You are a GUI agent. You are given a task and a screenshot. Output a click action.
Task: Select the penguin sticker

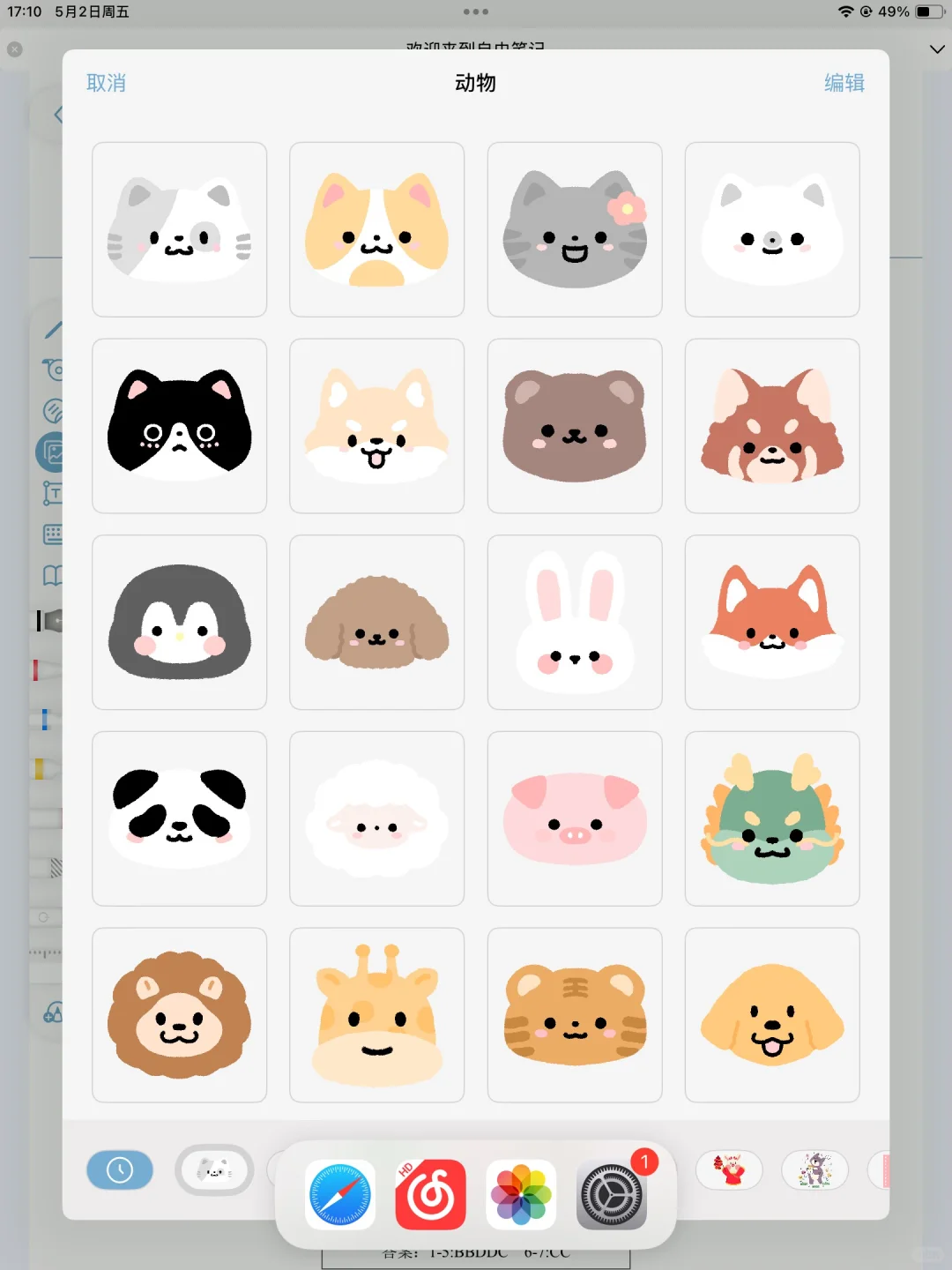[179, 622]
